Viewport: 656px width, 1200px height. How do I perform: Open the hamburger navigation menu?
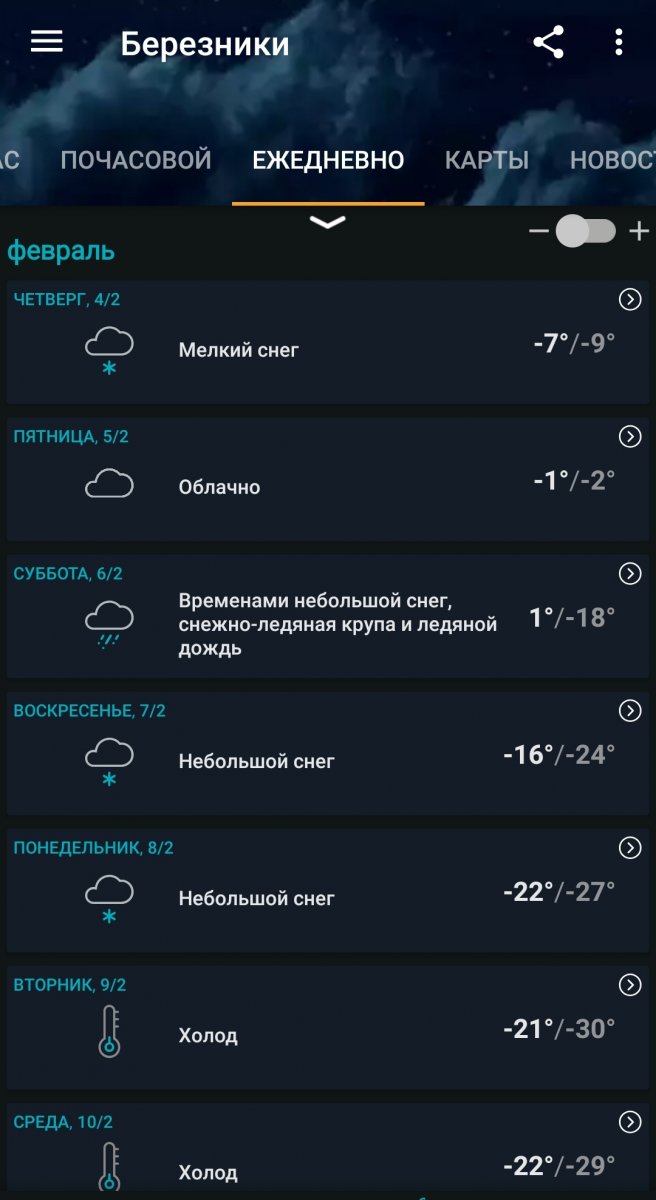pyautogui.click(x=46, y=42)
